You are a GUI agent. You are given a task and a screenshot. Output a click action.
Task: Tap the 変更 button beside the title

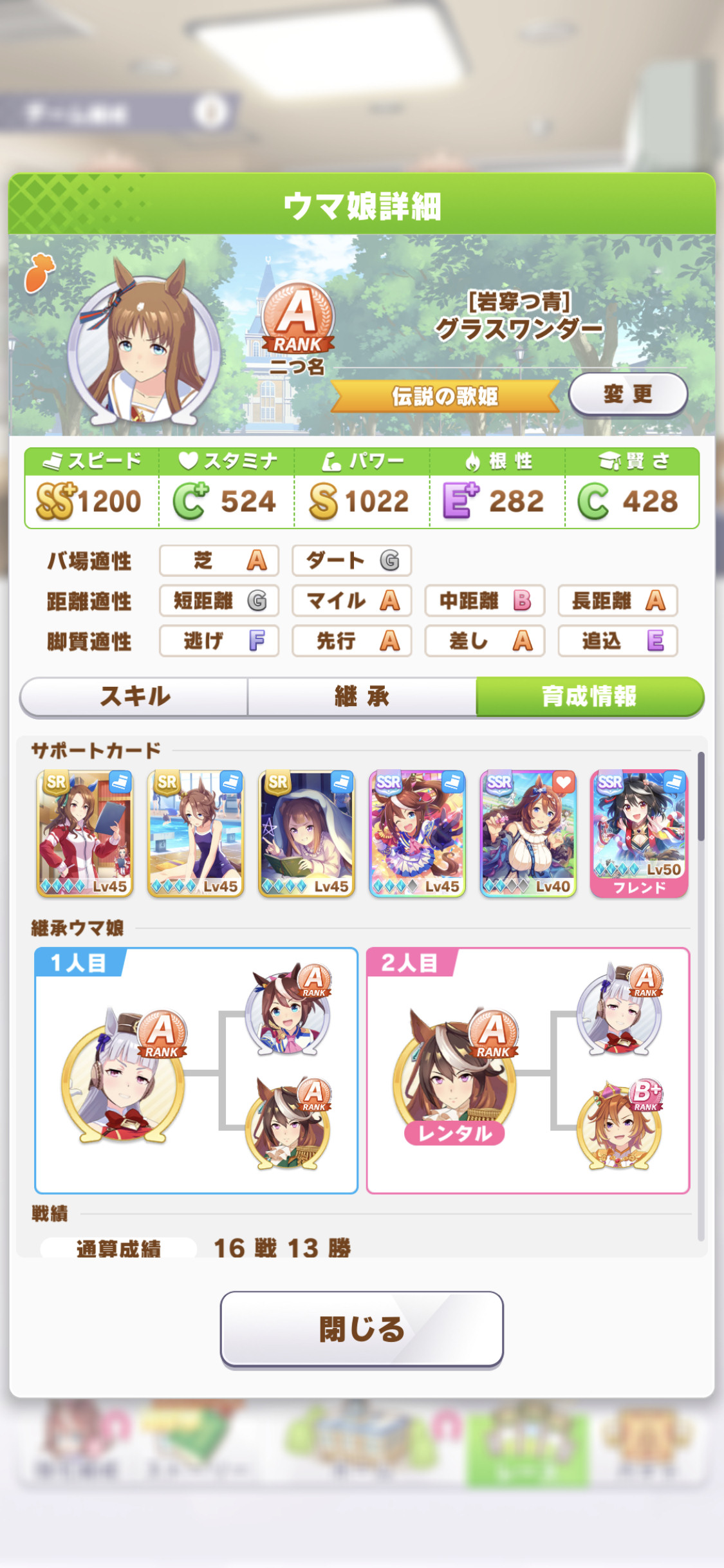(x=627, y=393)
